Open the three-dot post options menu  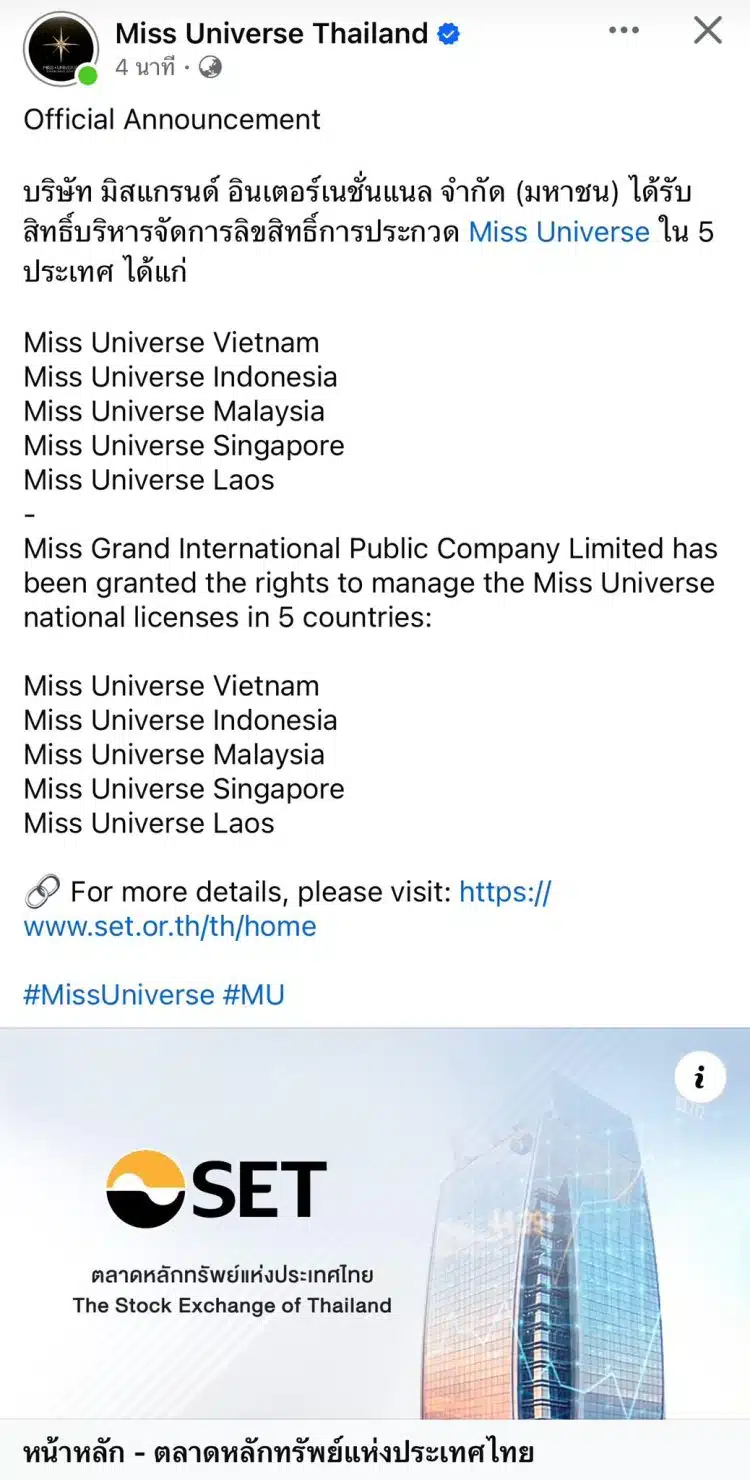click(x=624, y=31)
